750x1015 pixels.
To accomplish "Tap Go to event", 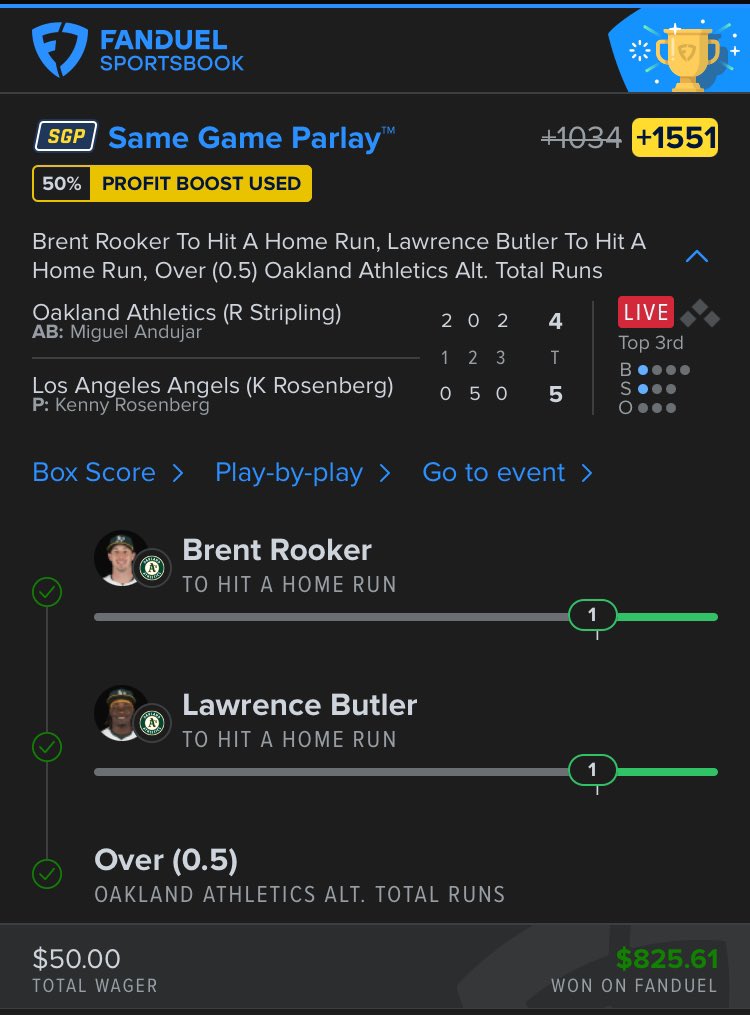I will (x=507, y=473).
